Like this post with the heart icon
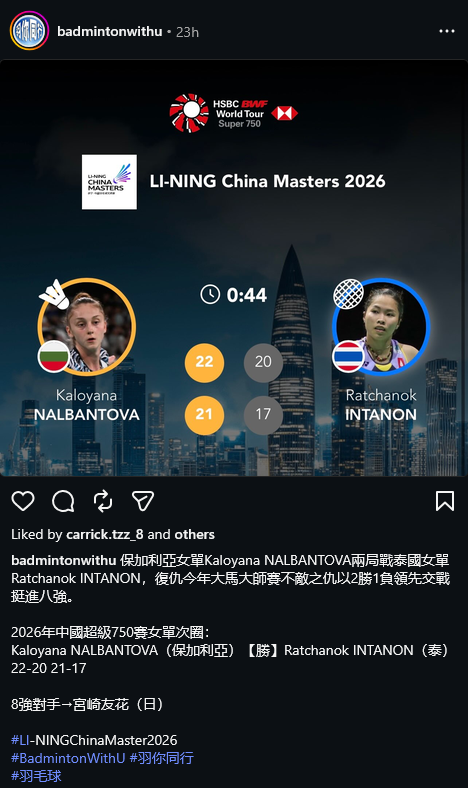The height and width of the screenshot is (788, 468). pyautogui.click(x=23, y=501)
